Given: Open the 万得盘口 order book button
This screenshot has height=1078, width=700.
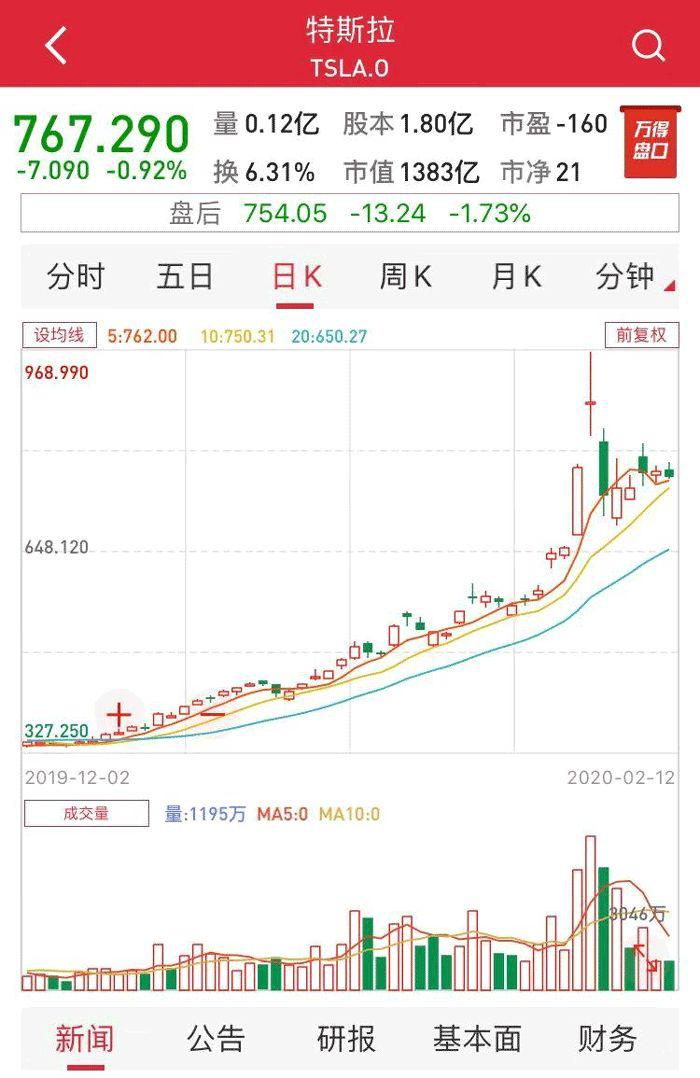Looking at the screenshot, I should (649, 143).
